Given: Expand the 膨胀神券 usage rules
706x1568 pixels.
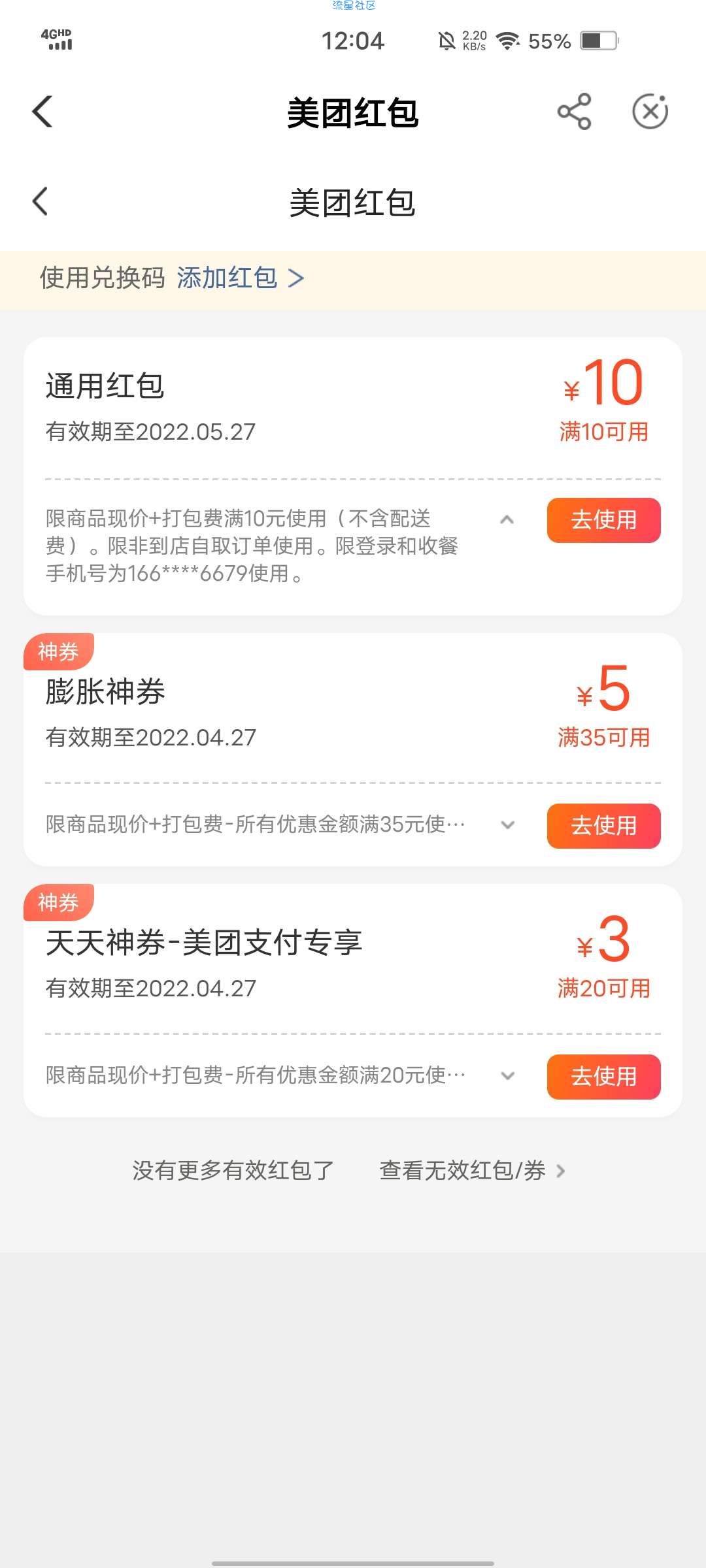Looking at the screenshot, I should (x=507, y=825).
